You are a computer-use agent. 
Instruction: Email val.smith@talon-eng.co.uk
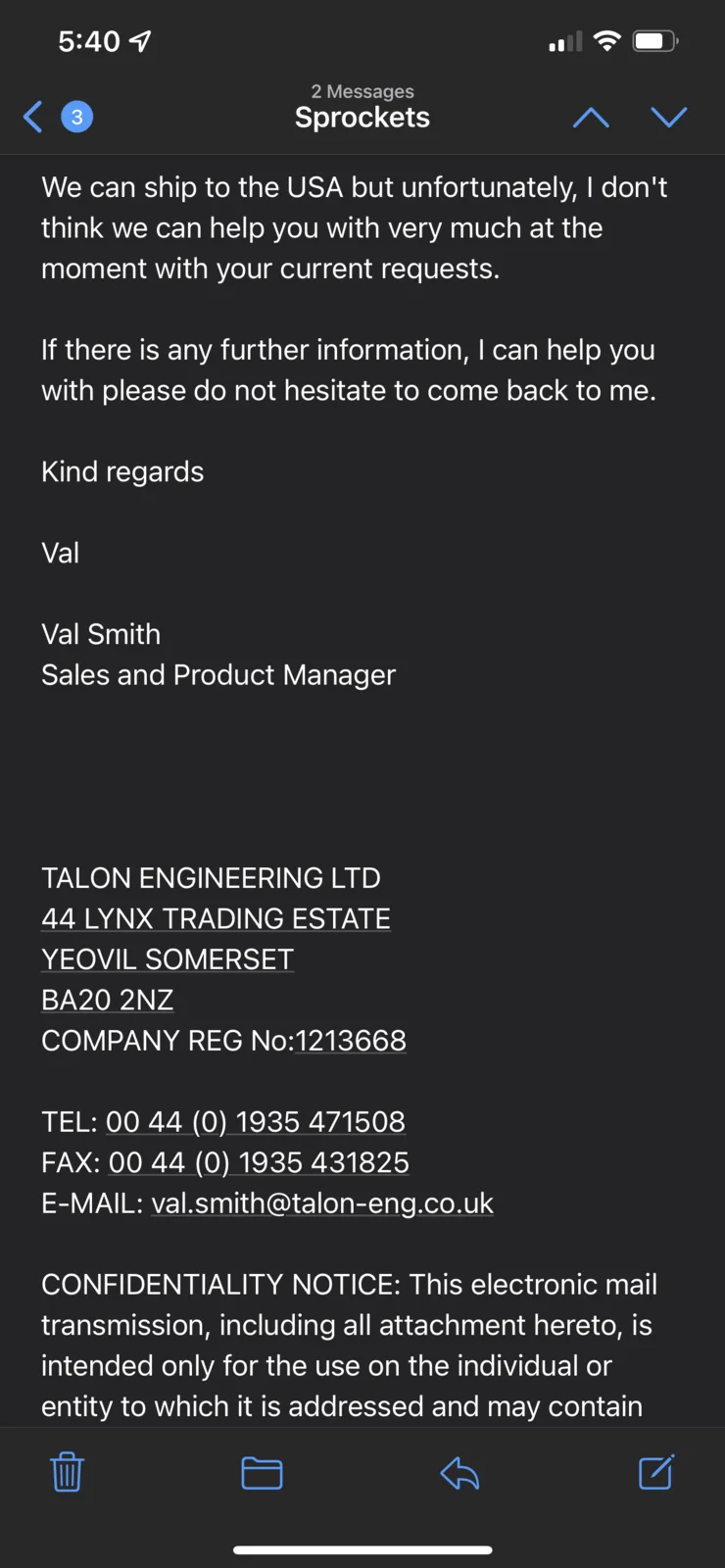[x=322, y=1202]
